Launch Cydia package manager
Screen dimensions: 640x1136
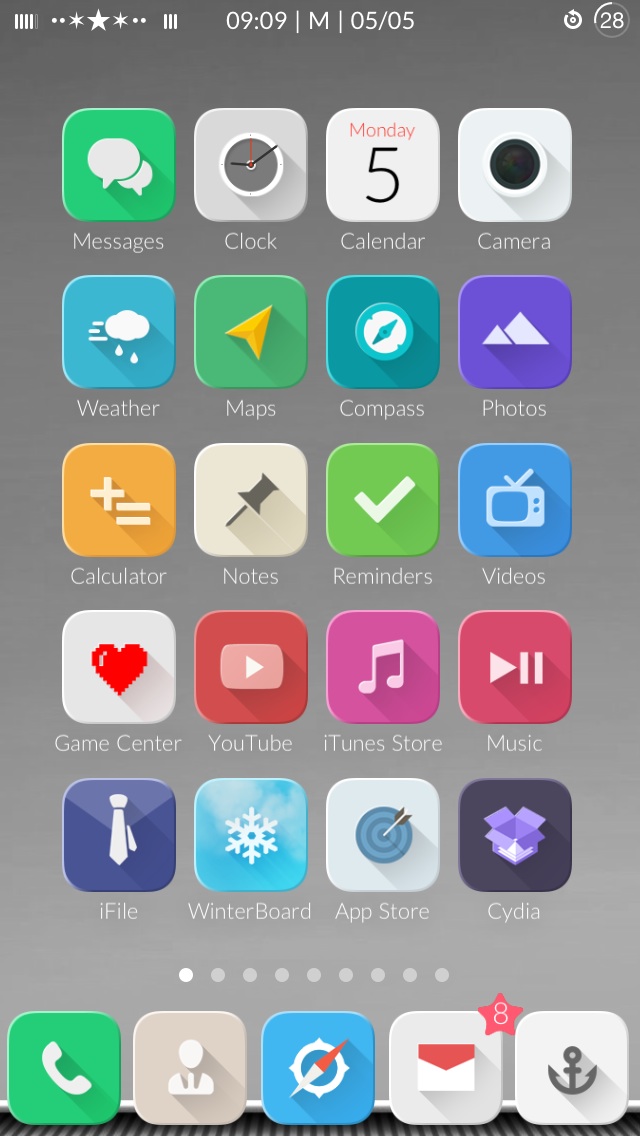click(x=515, y=835)
